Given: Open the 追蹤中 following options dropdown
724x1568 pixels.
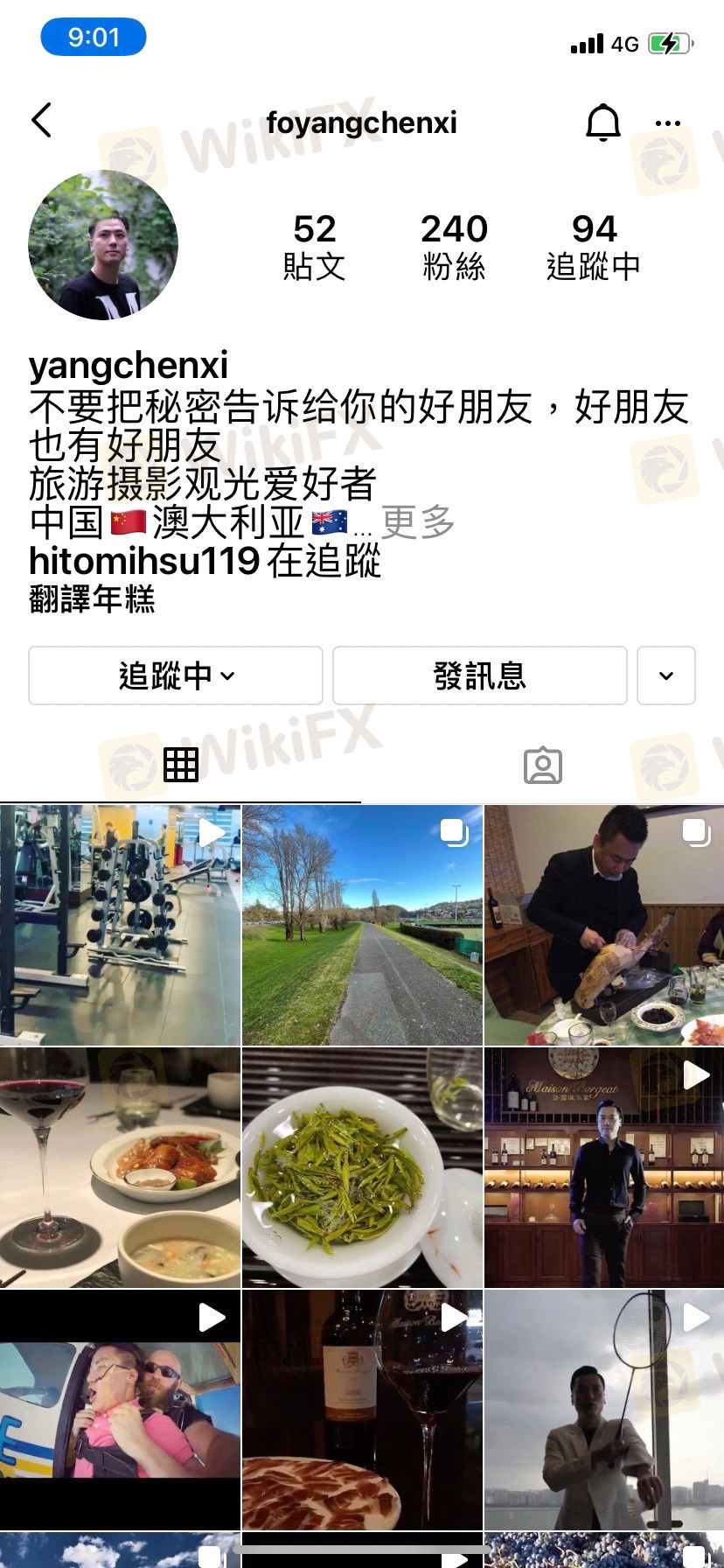Looking at the screenshot, I should (176, 675).
